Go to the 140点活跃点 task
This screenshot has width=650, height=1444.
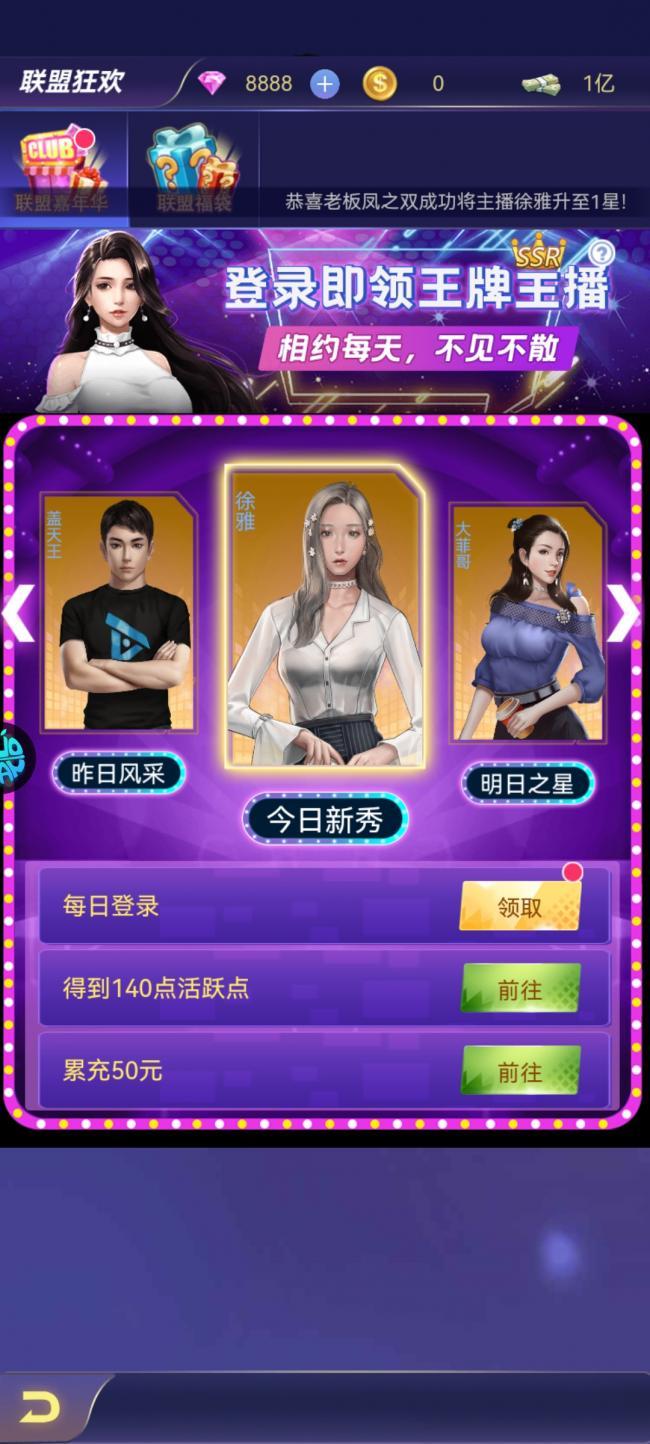tap(520, 989)
